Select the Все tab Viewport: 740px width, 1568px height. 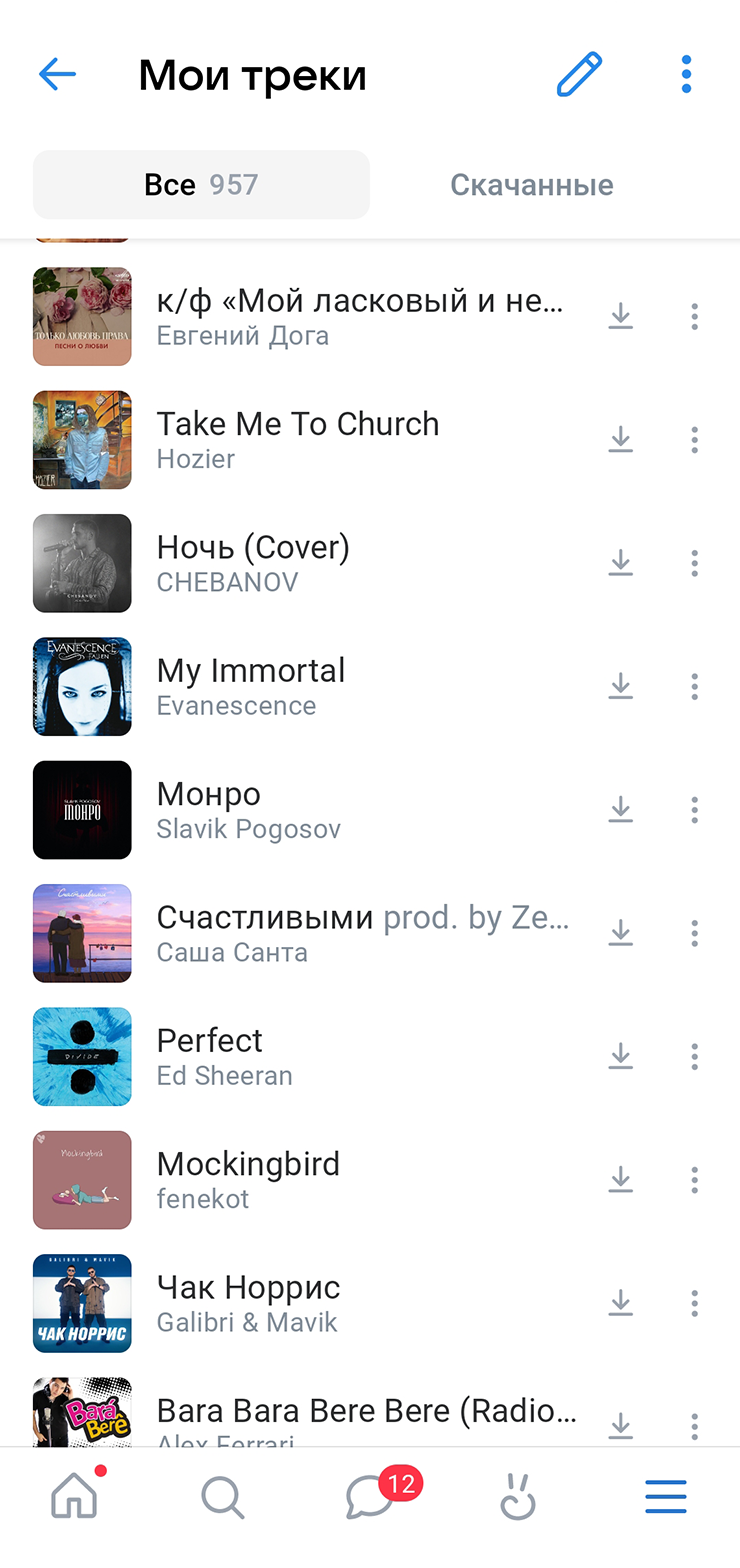[201, 185]
